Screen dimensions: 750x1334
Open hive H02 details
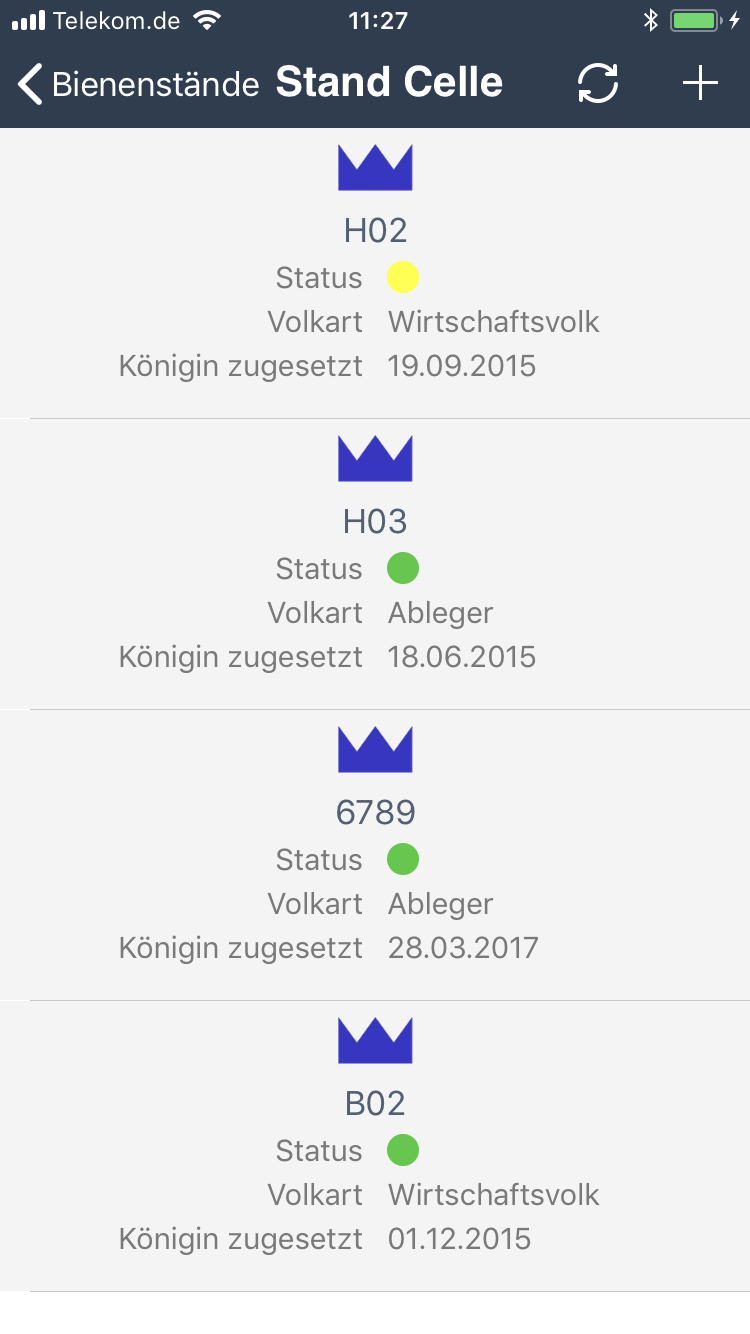coord(375,273)
